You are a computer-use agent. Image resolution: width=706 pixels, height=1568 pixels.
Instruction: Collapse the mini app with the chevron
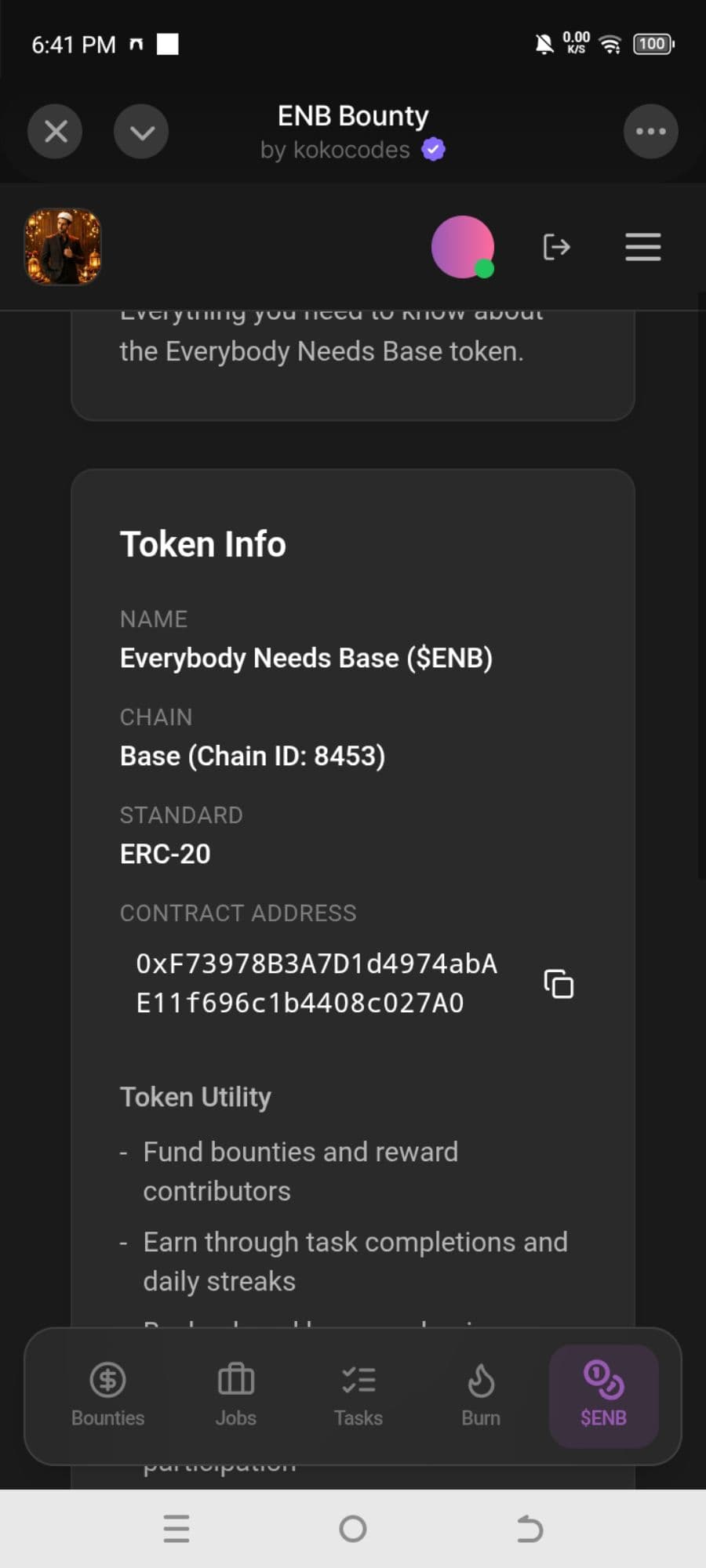(141, 131)
